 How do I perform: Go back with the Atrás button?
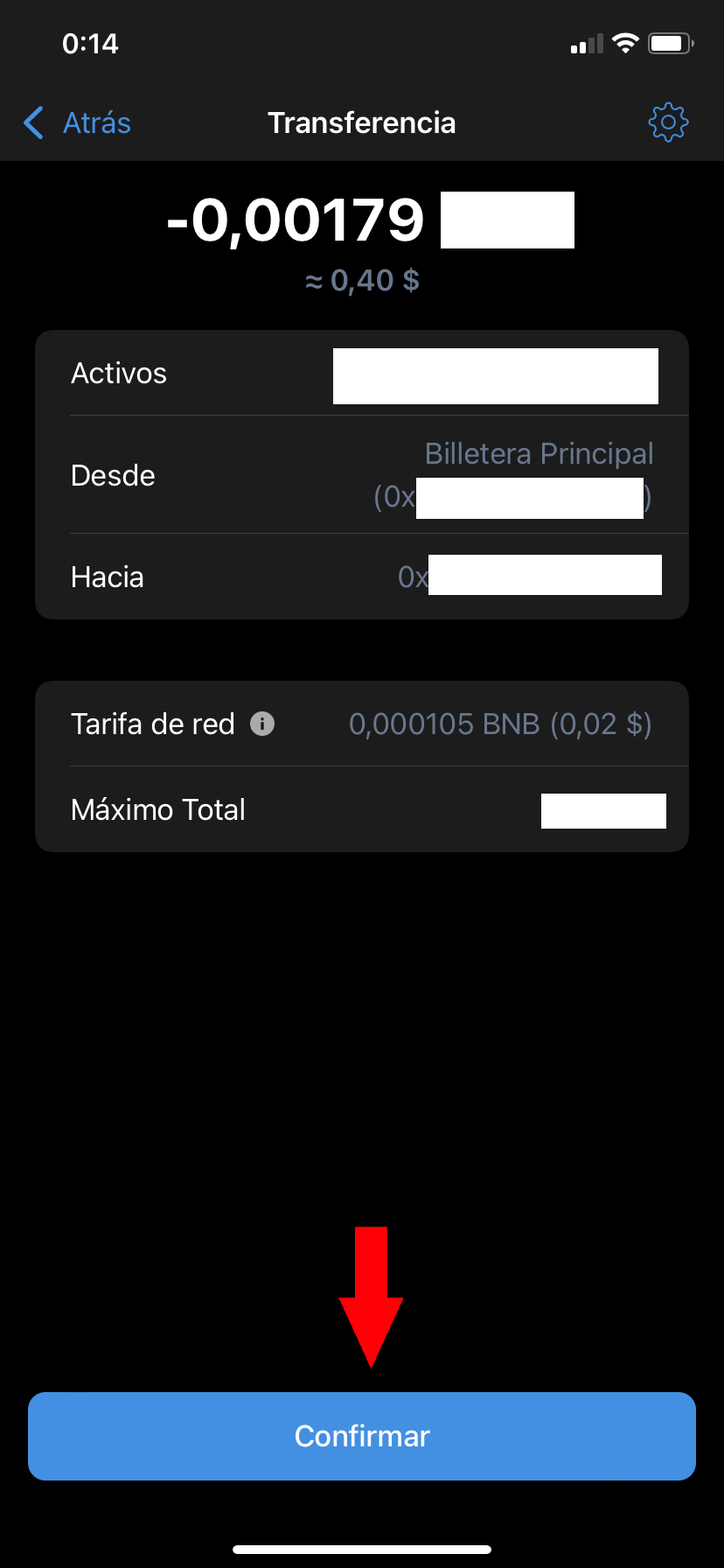(79, 123)
